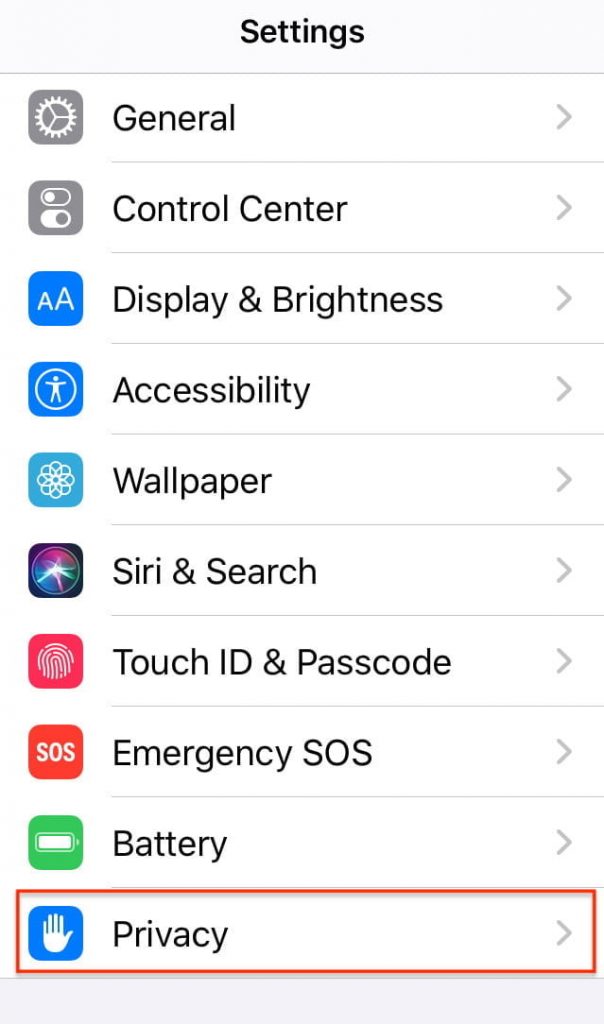Open Emergency SOS settings
604x1024 pixels.
pyautogui.click(x=300, y=752)
